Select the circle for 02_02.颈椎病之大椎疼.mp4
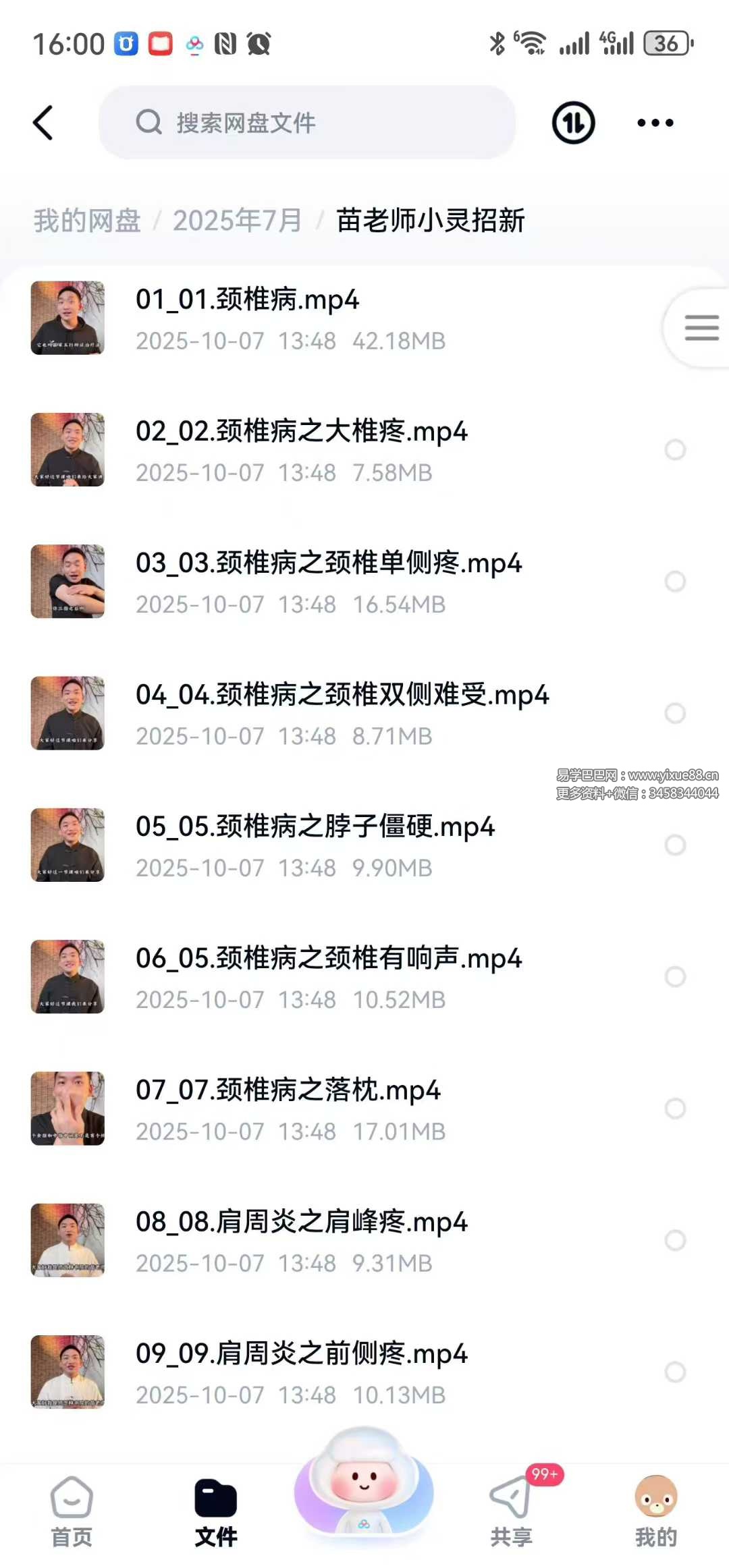 (675, 449)
